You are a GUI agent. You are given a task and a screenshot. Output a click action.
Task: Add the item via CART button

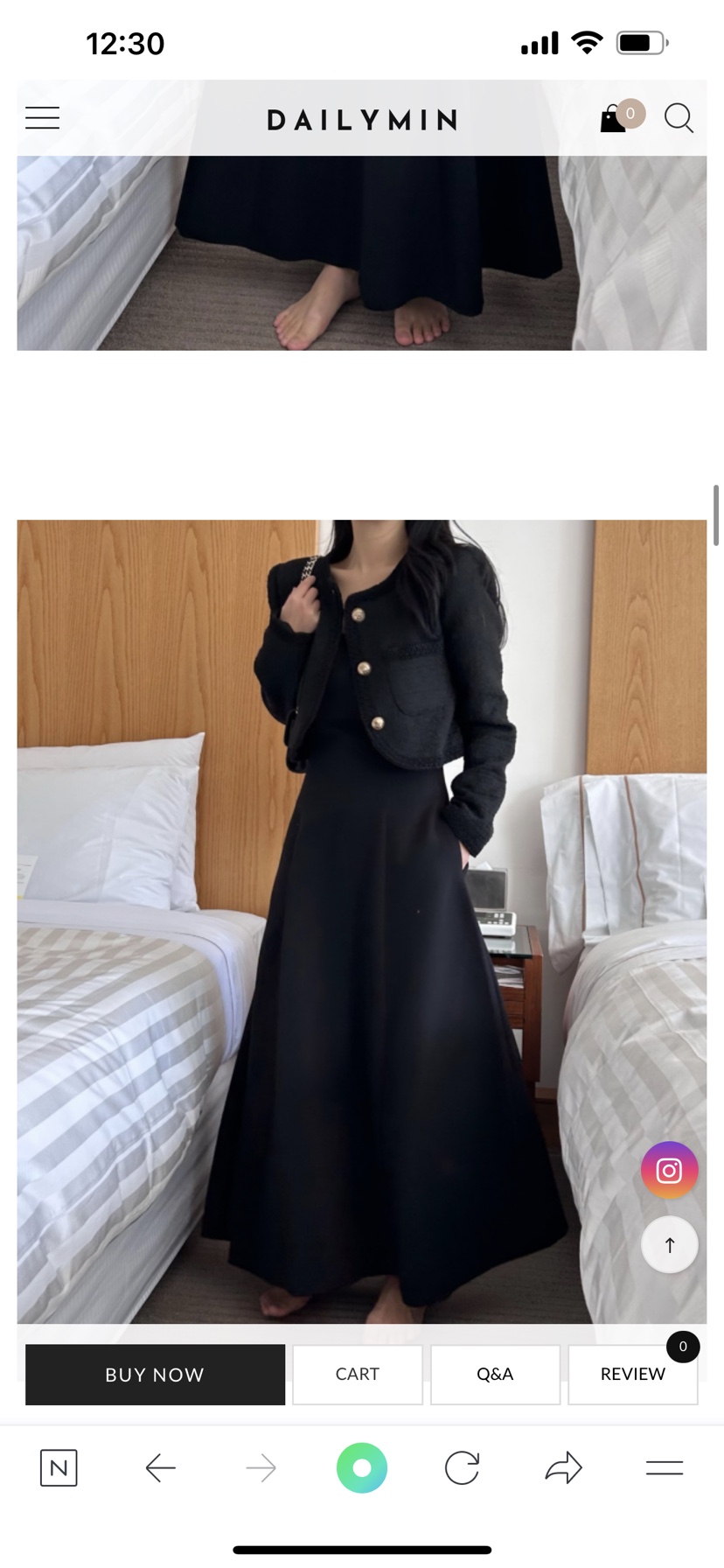[x=357, y=1374]
